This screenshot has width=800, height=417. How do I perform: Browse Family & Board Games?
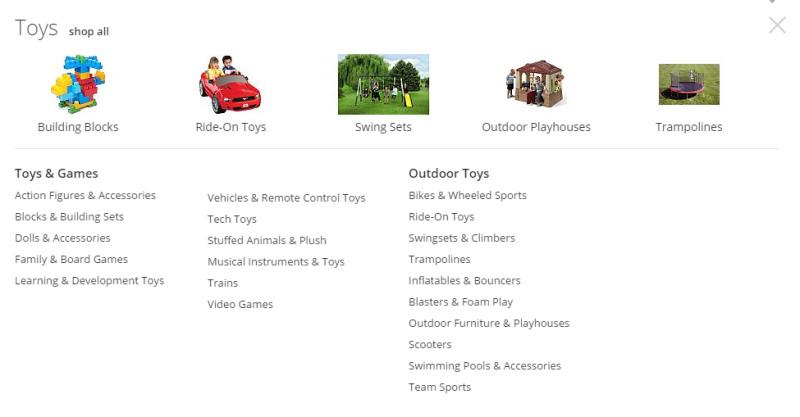click(x=71, y=259)
